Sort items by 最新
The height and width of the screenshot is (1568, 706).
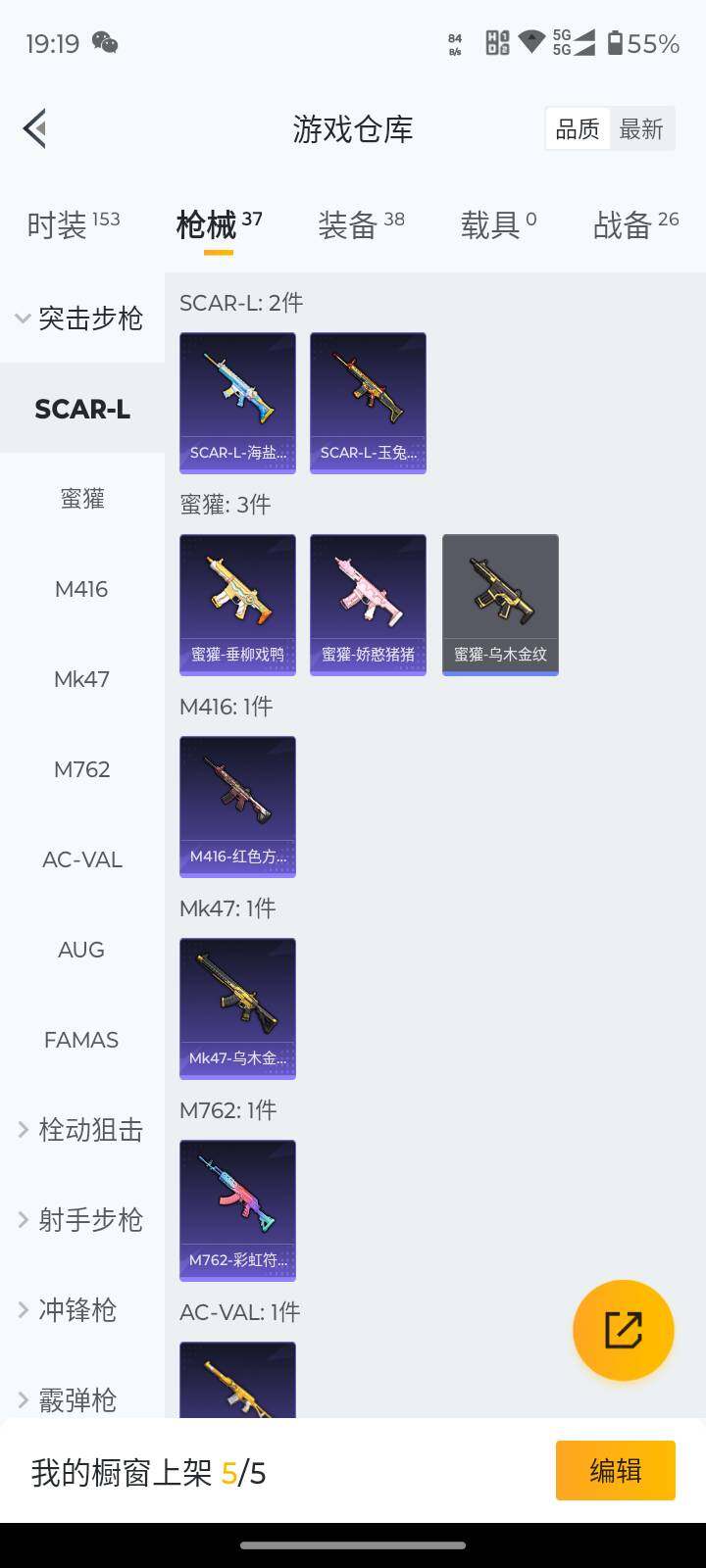[641, 129]
